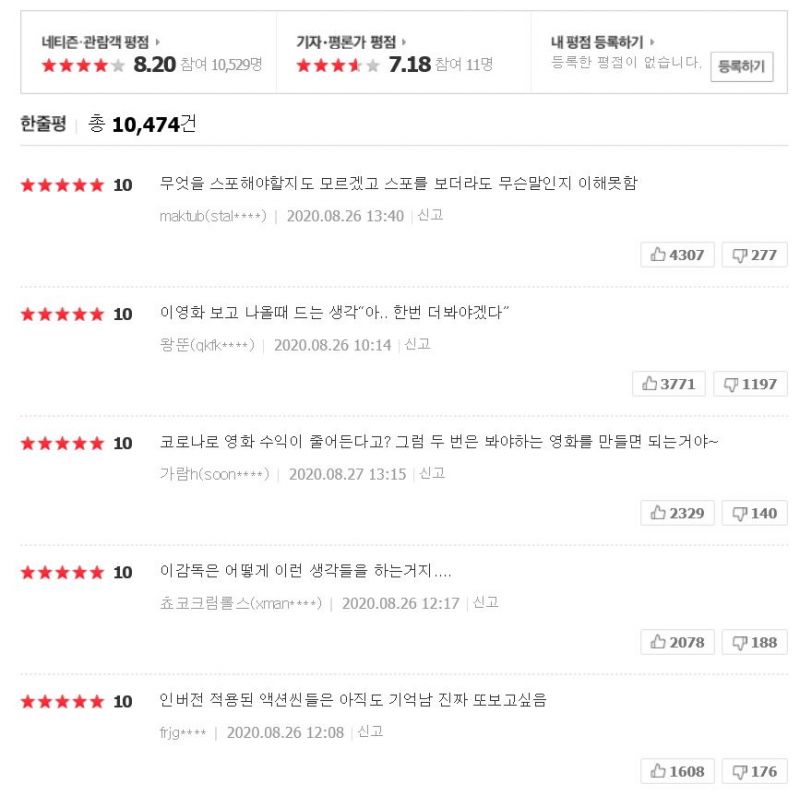Dislike the review by 가람h

point(754,513)
